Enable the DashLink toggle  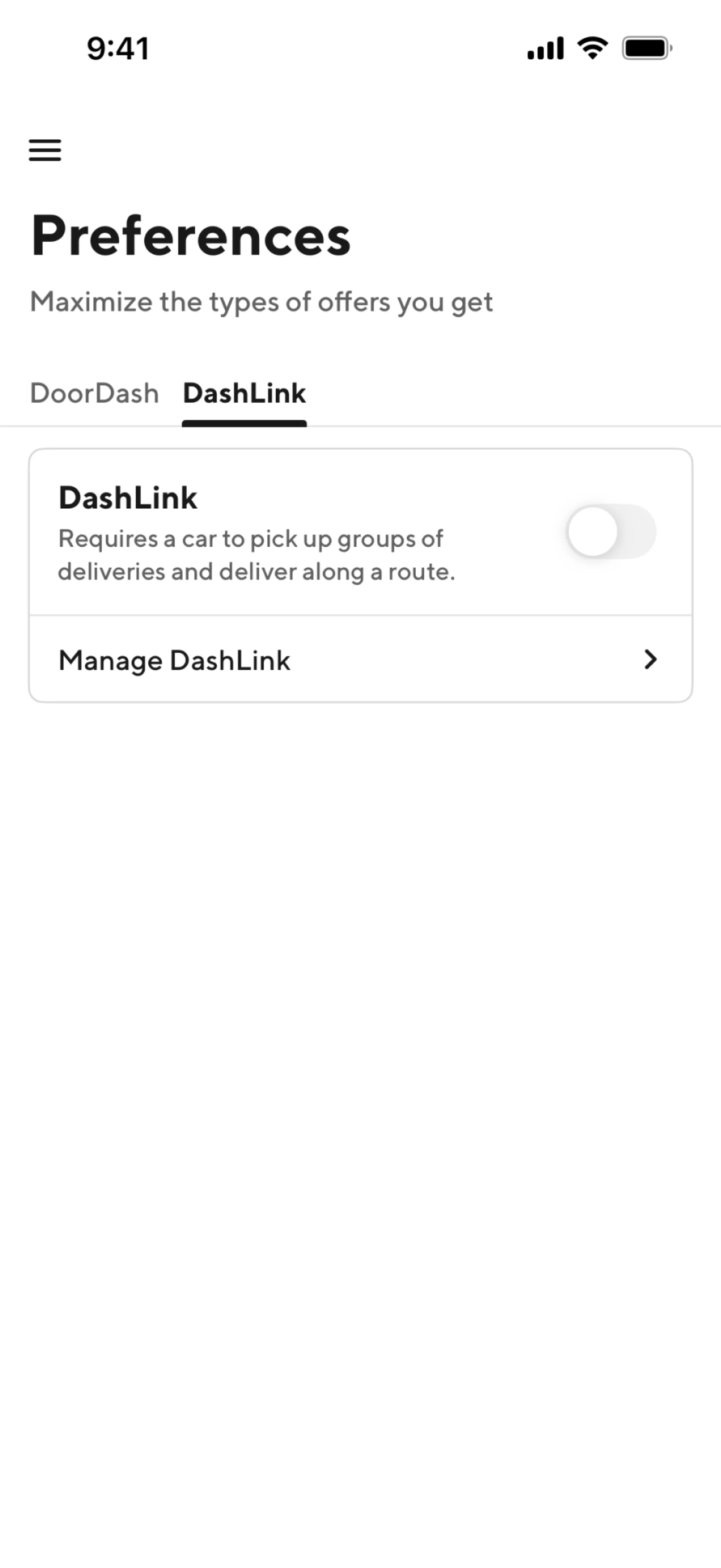(x=610, y=532)
